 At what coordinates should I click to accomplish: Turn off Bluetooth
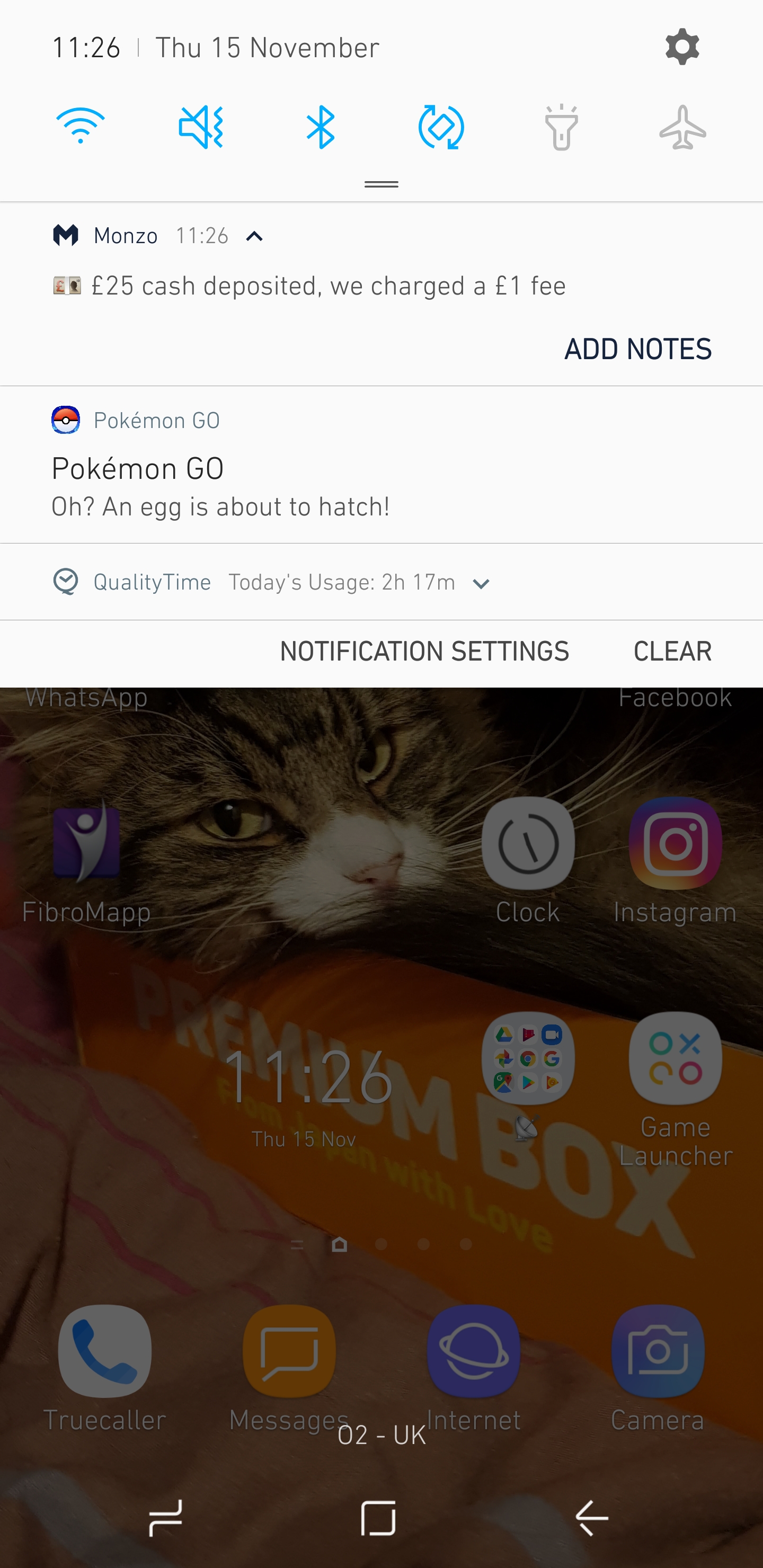pyautogui.click(x=321, y=127)
